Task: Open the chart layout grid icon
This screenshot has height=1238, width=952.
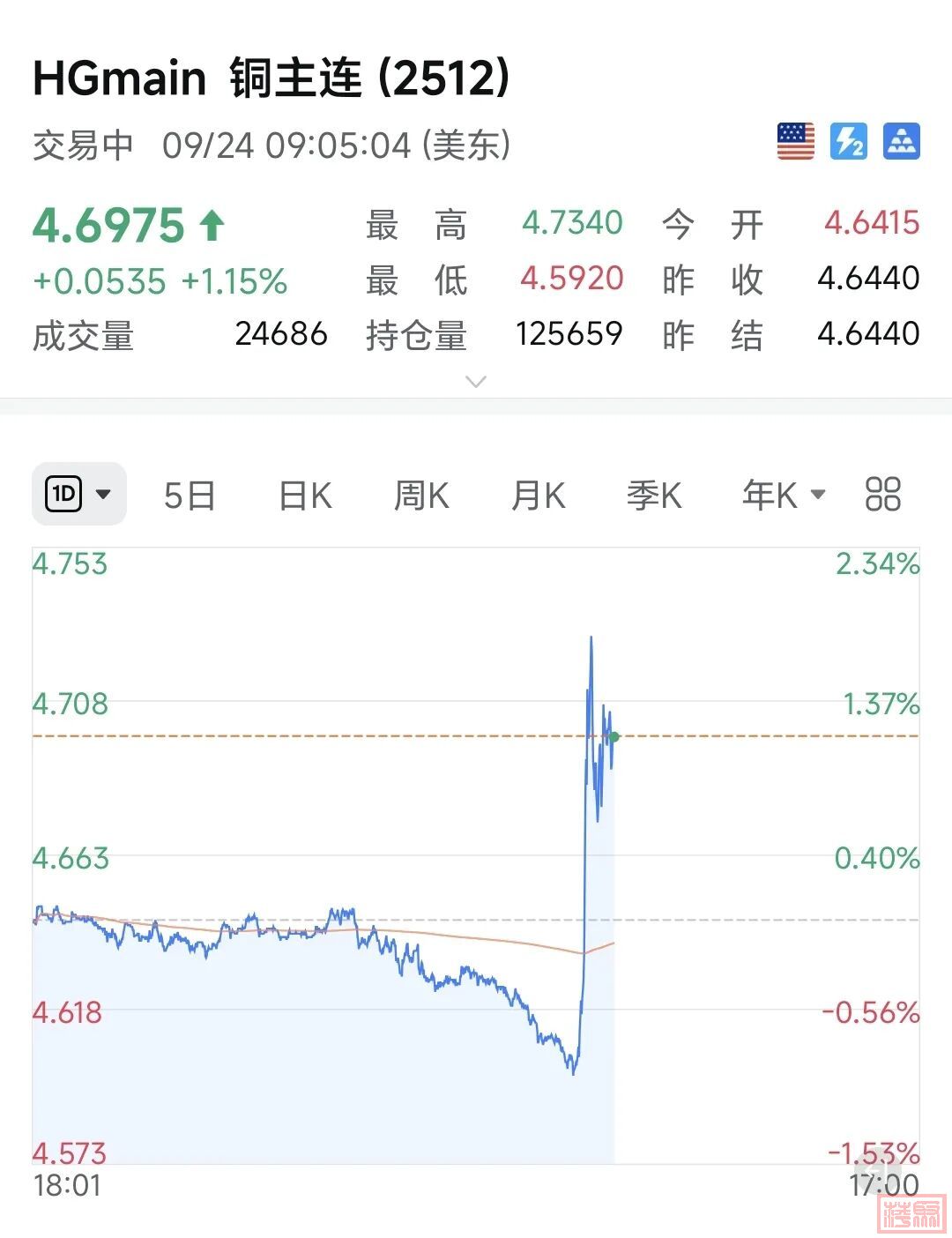Action: click(882, 495)
